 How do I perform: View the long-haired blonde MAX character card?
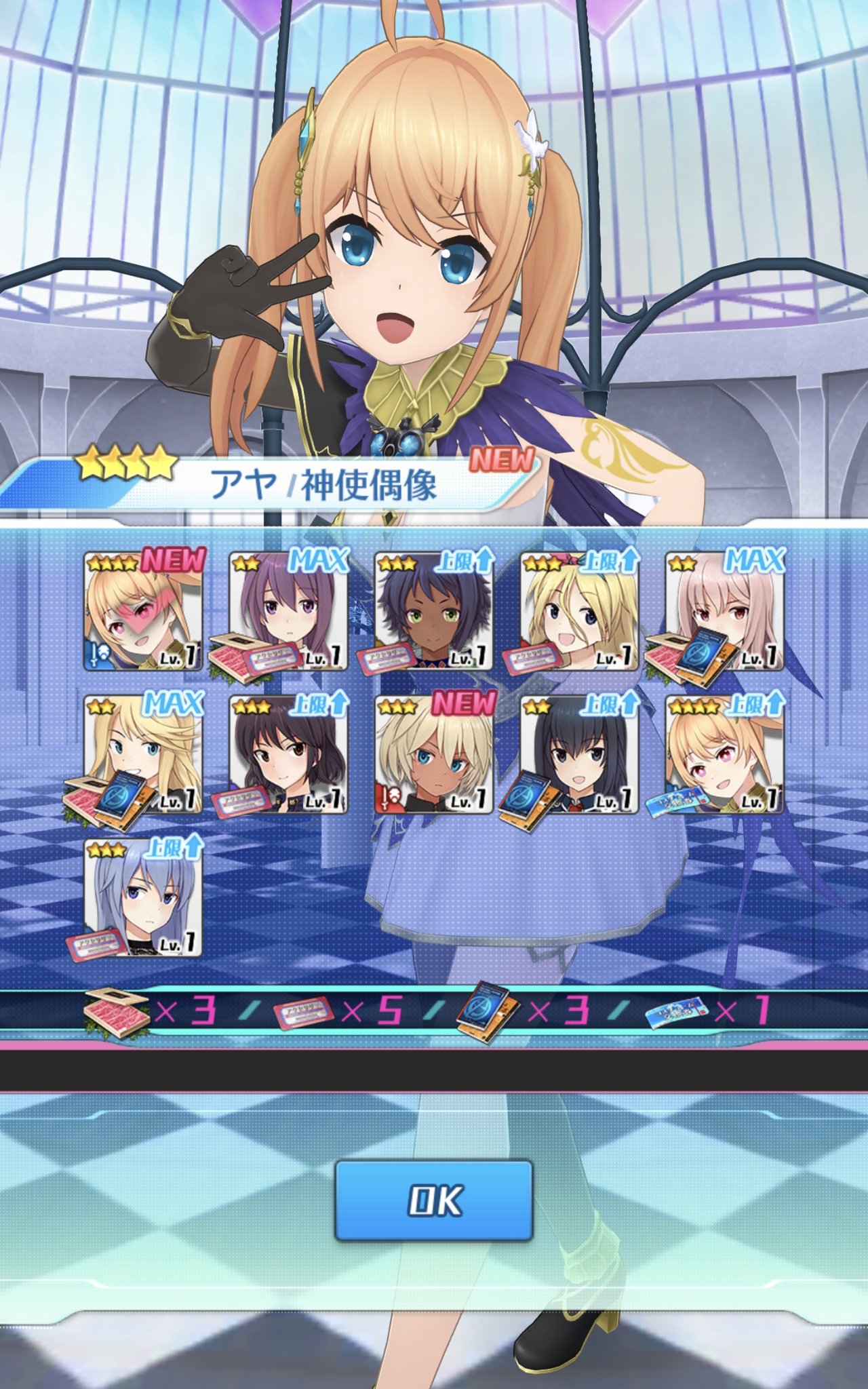(x=143, y=755)
